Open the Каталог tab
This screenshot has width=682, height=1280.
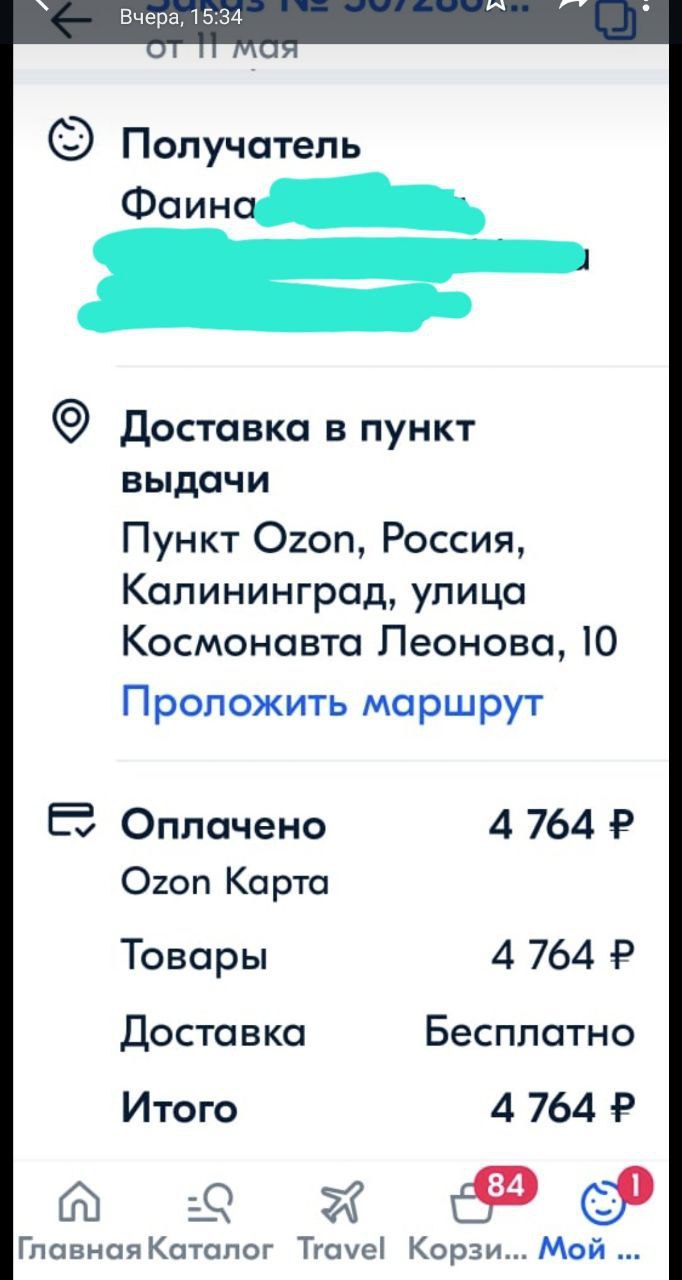click(210, 1219)
